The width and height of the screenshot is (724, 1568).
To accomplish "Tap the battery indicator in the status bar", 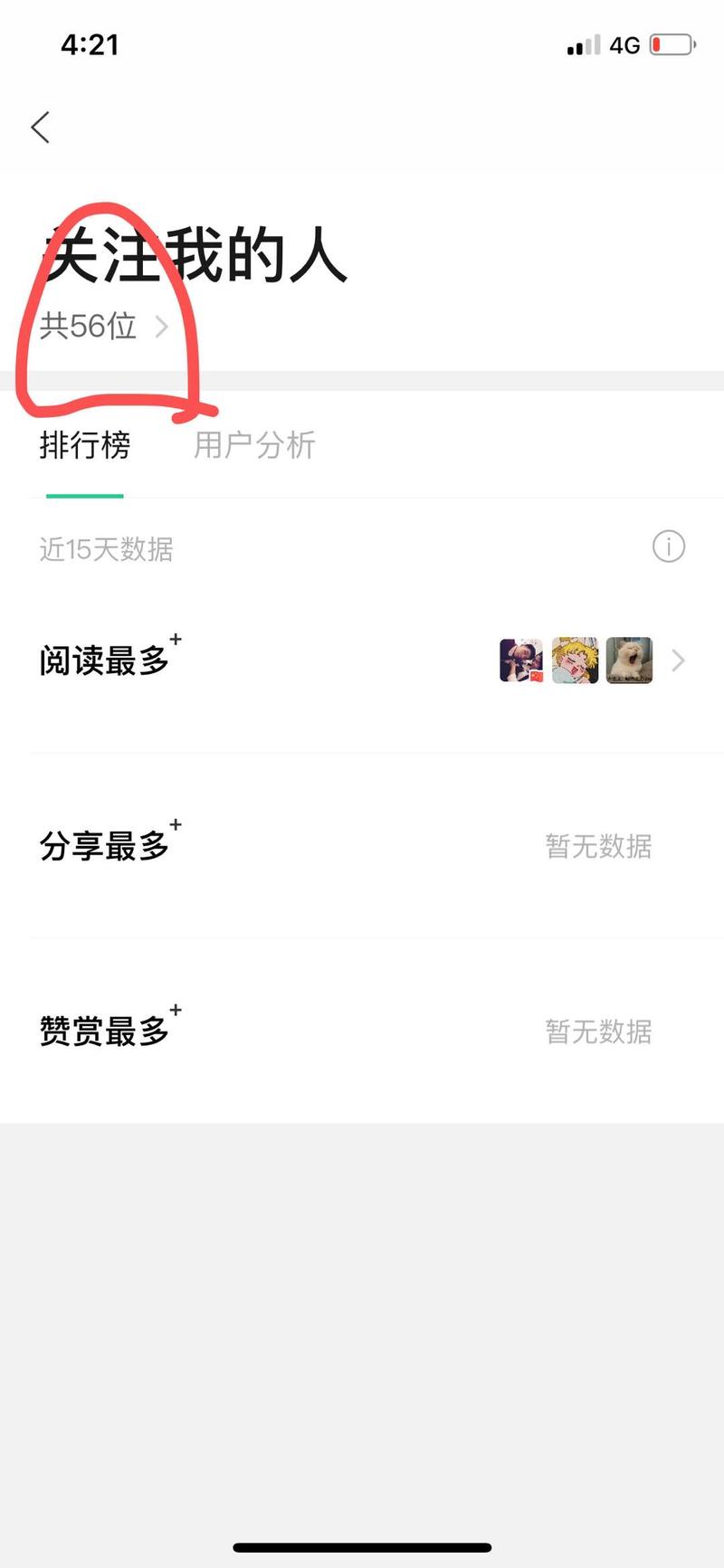I will click(671, 44).
